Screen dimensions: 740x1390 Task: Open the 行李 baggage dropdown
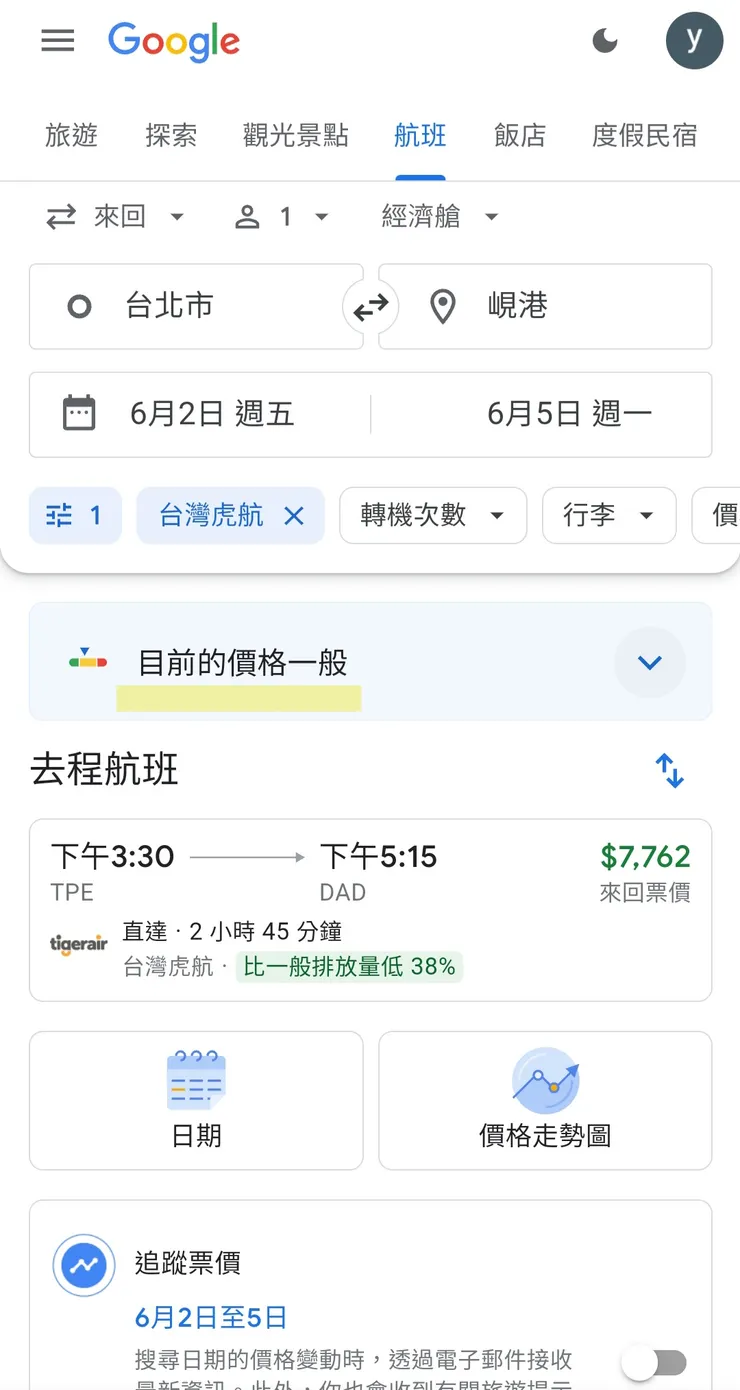(x=608, y=515)
